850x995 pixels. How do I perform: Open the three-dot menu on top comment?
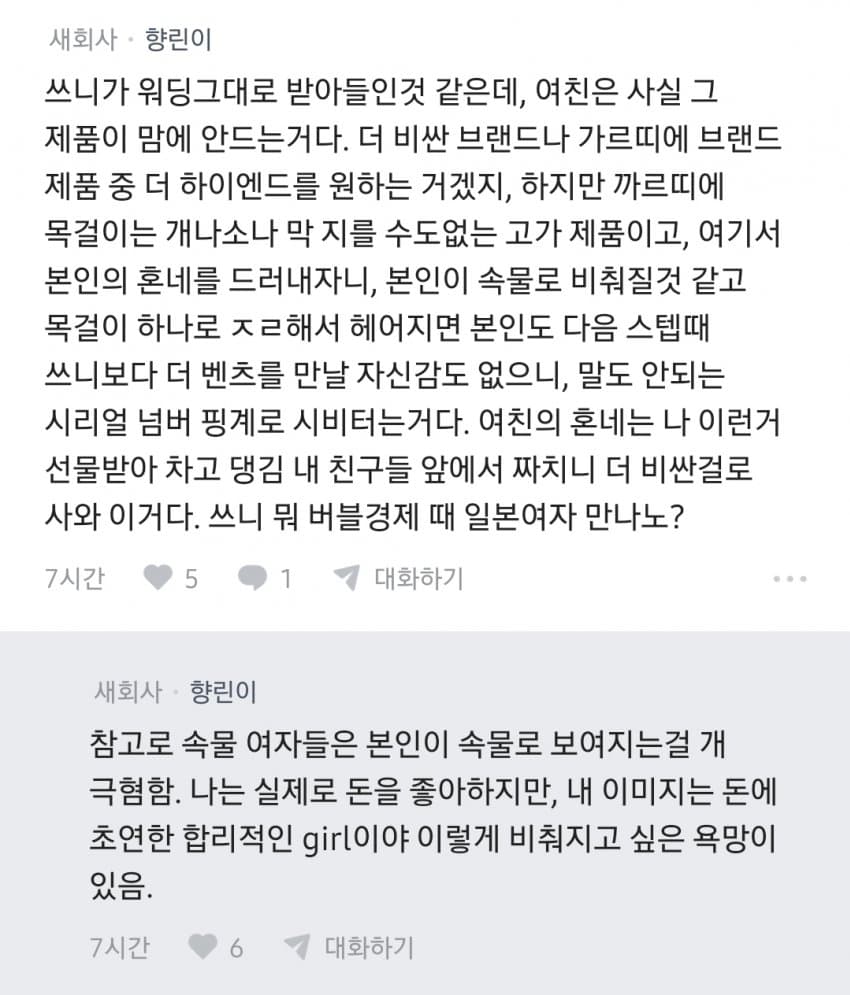tap(790, 579)
